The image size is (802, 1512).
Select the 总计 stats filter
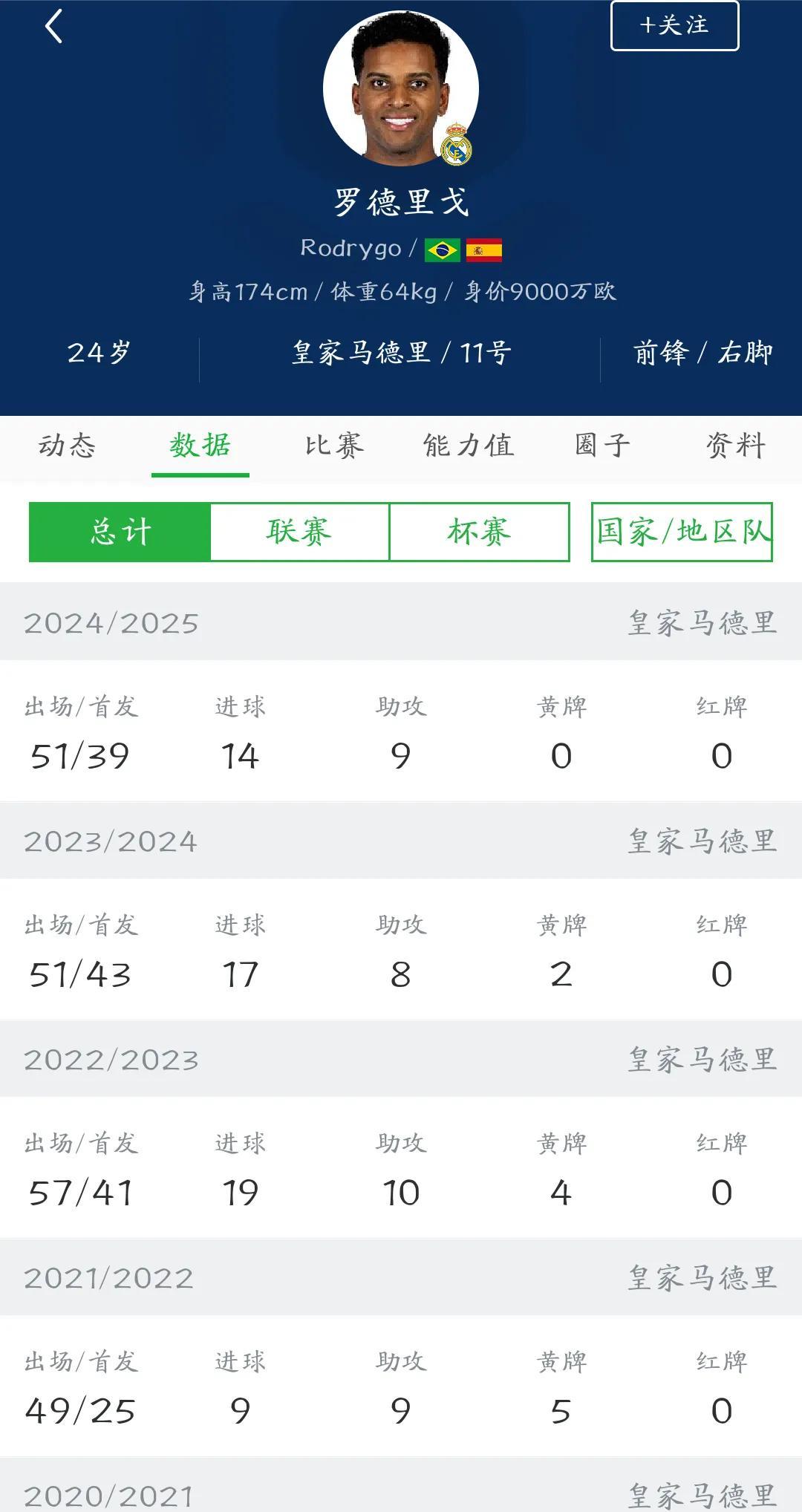tap(120, 532)
